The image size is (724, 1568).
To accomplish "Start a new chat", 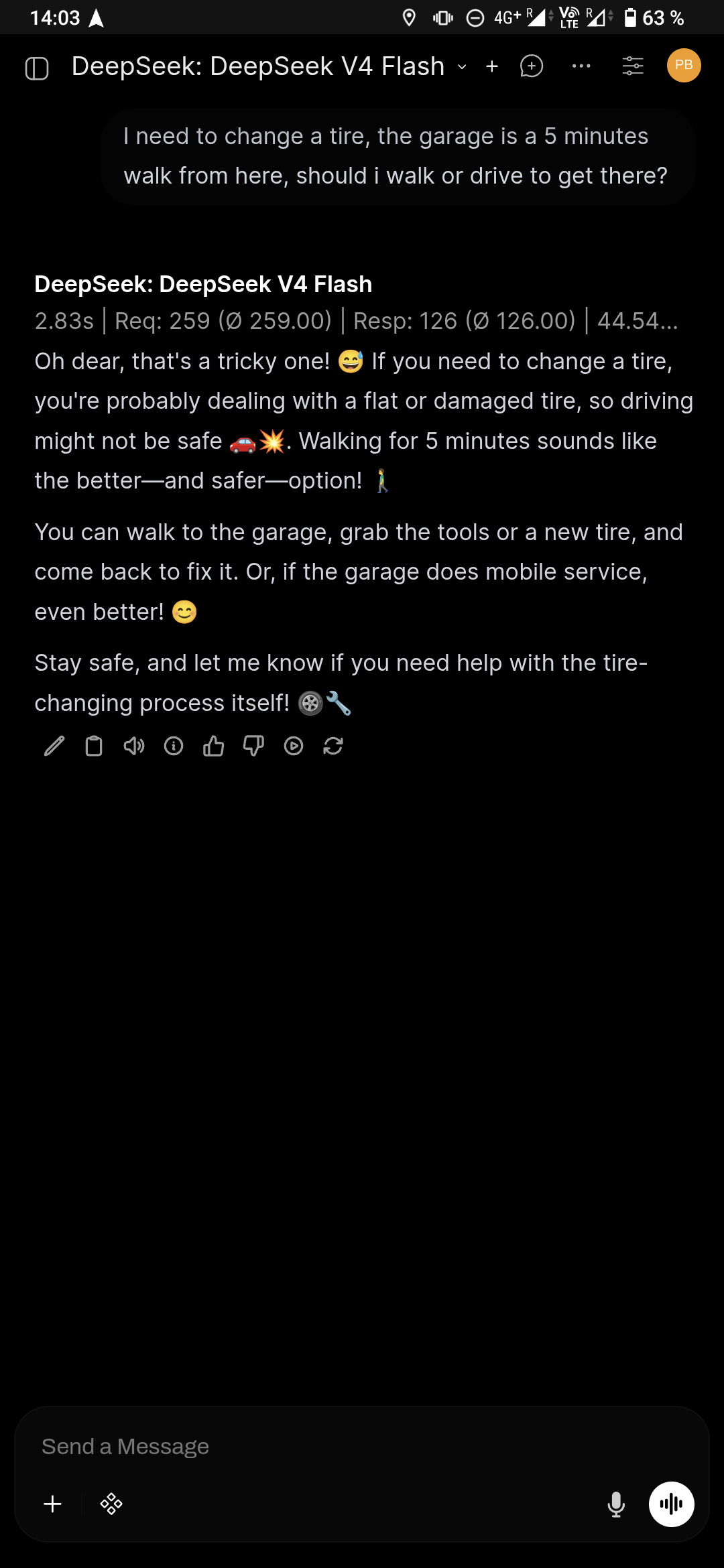I will pos(532,66).
